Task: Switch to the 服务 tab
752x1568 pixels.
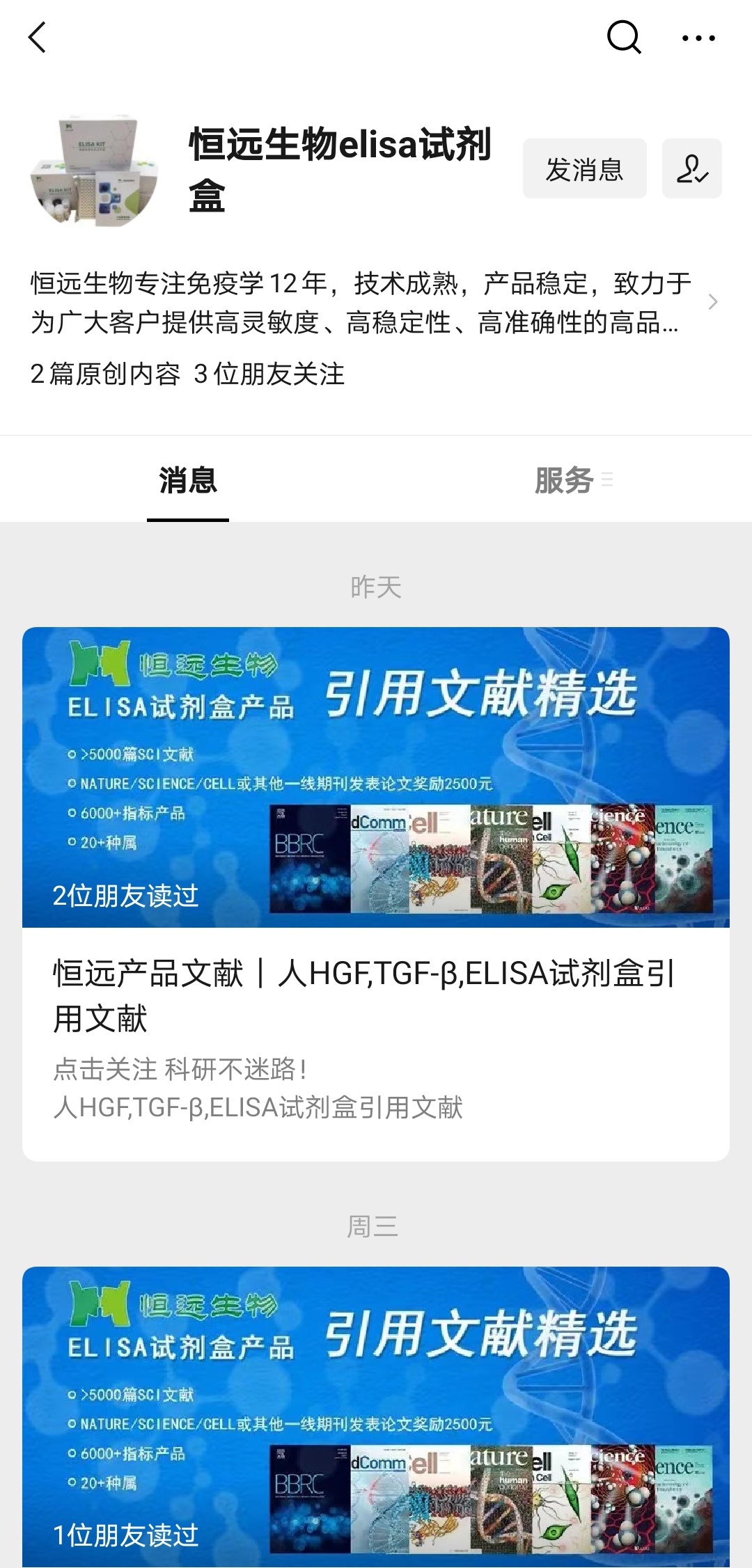Action: click(x=564, y=480)
